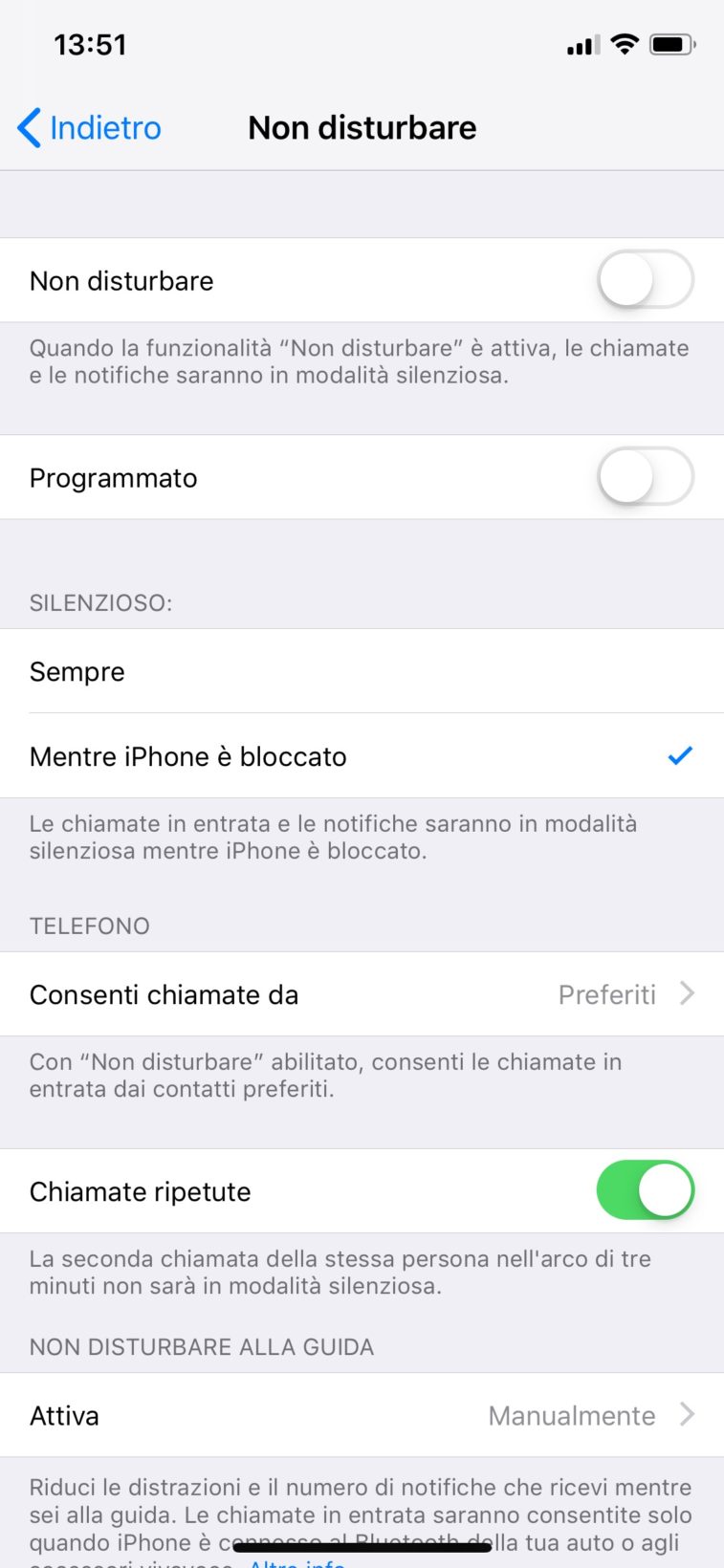Image resolution: width=724 pixels, height=1568 pixels.
Task: Go back with the Indietro button
Action: pyautogui.click(x=90, y=128)
